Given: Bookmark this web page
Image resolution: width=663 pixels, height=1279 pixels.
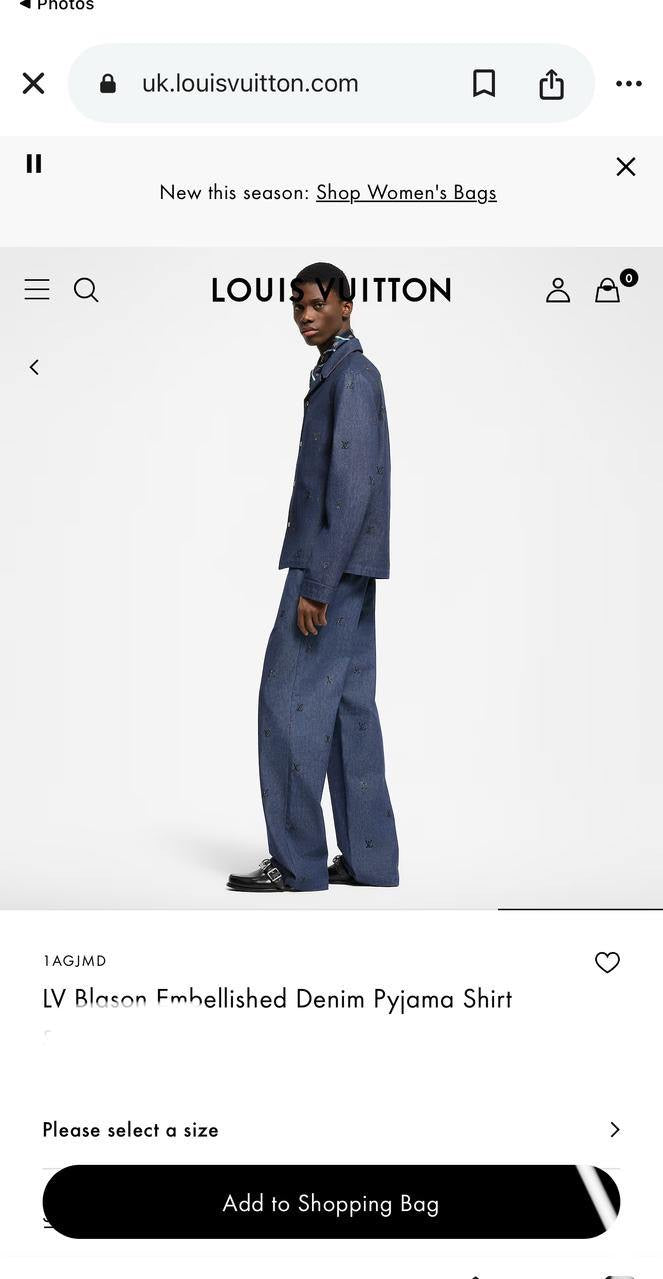Looking at the screenshot, I should coord(484,83).
